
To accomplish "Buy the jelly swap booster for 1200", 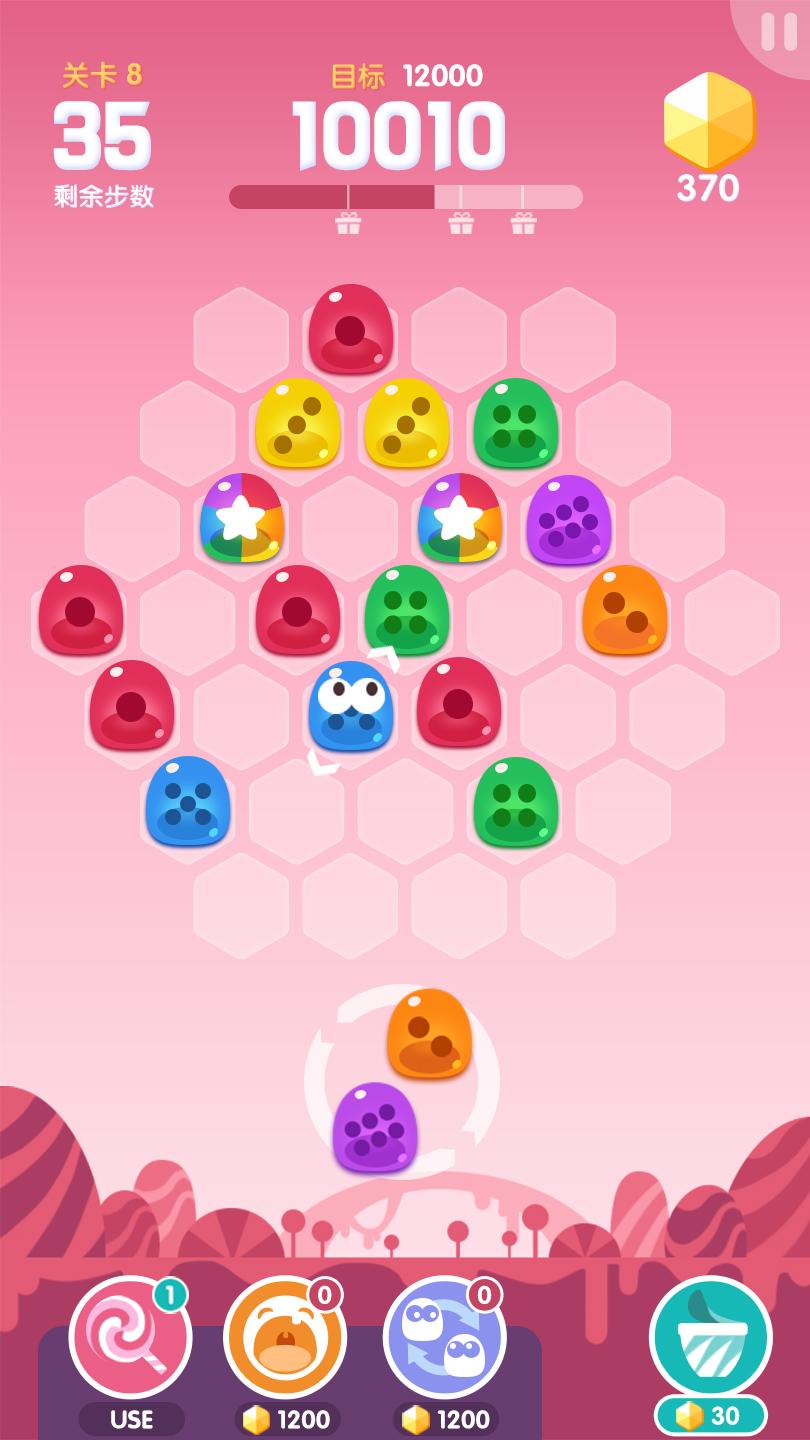I will 445,1338.
